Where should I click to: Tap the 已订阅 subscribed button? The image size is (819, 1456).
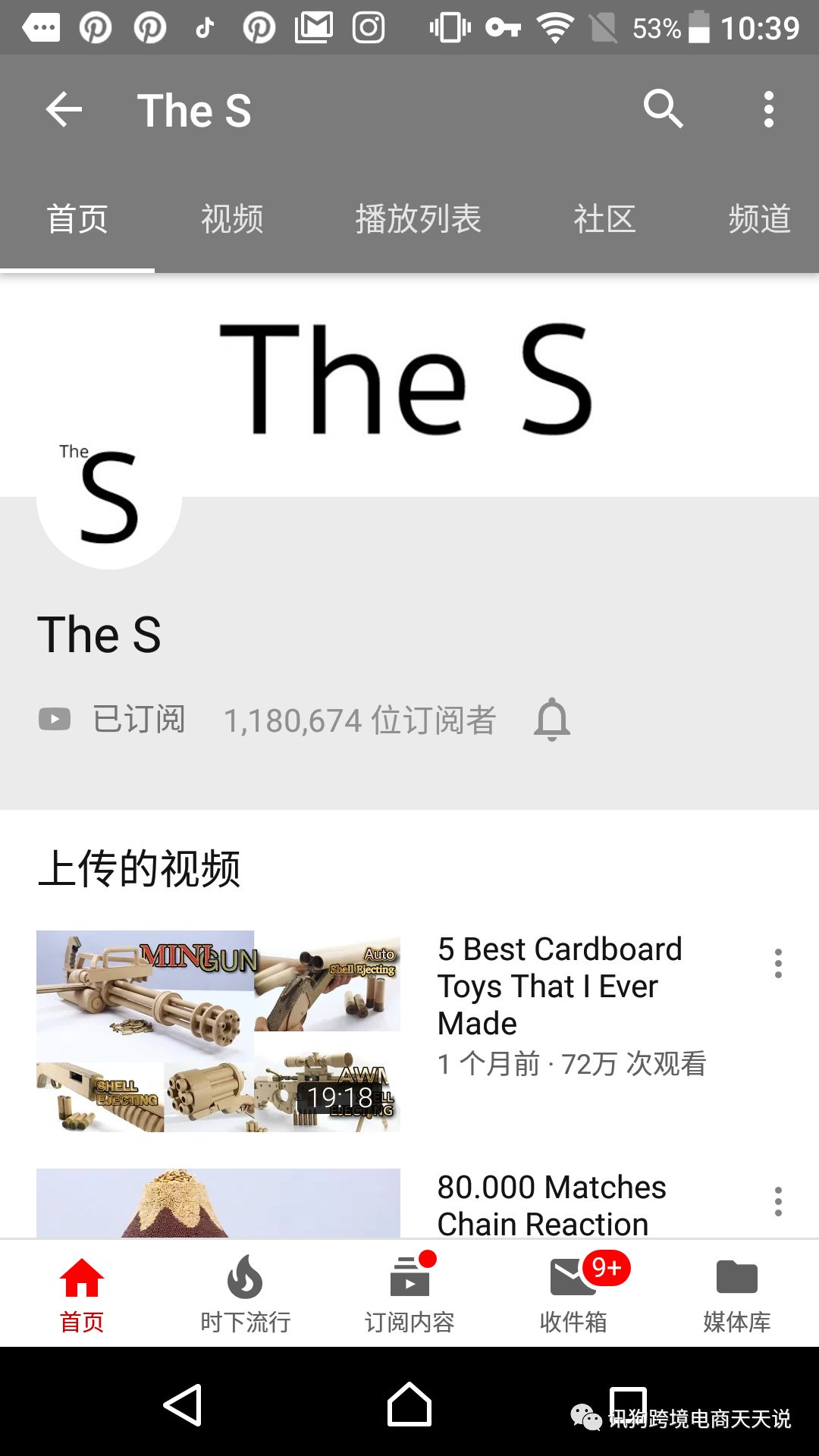114,719
